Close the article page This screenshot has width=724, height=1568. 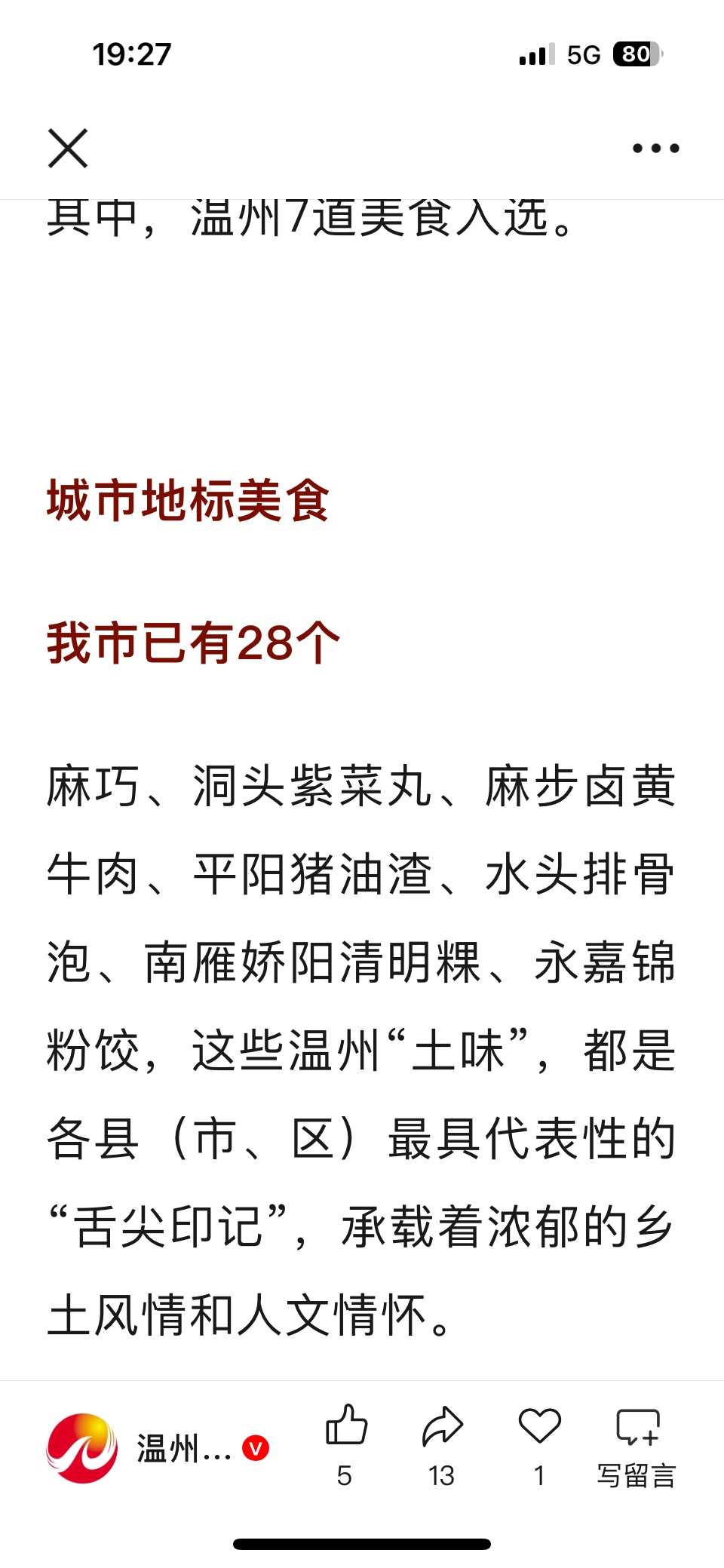[68, 148]
